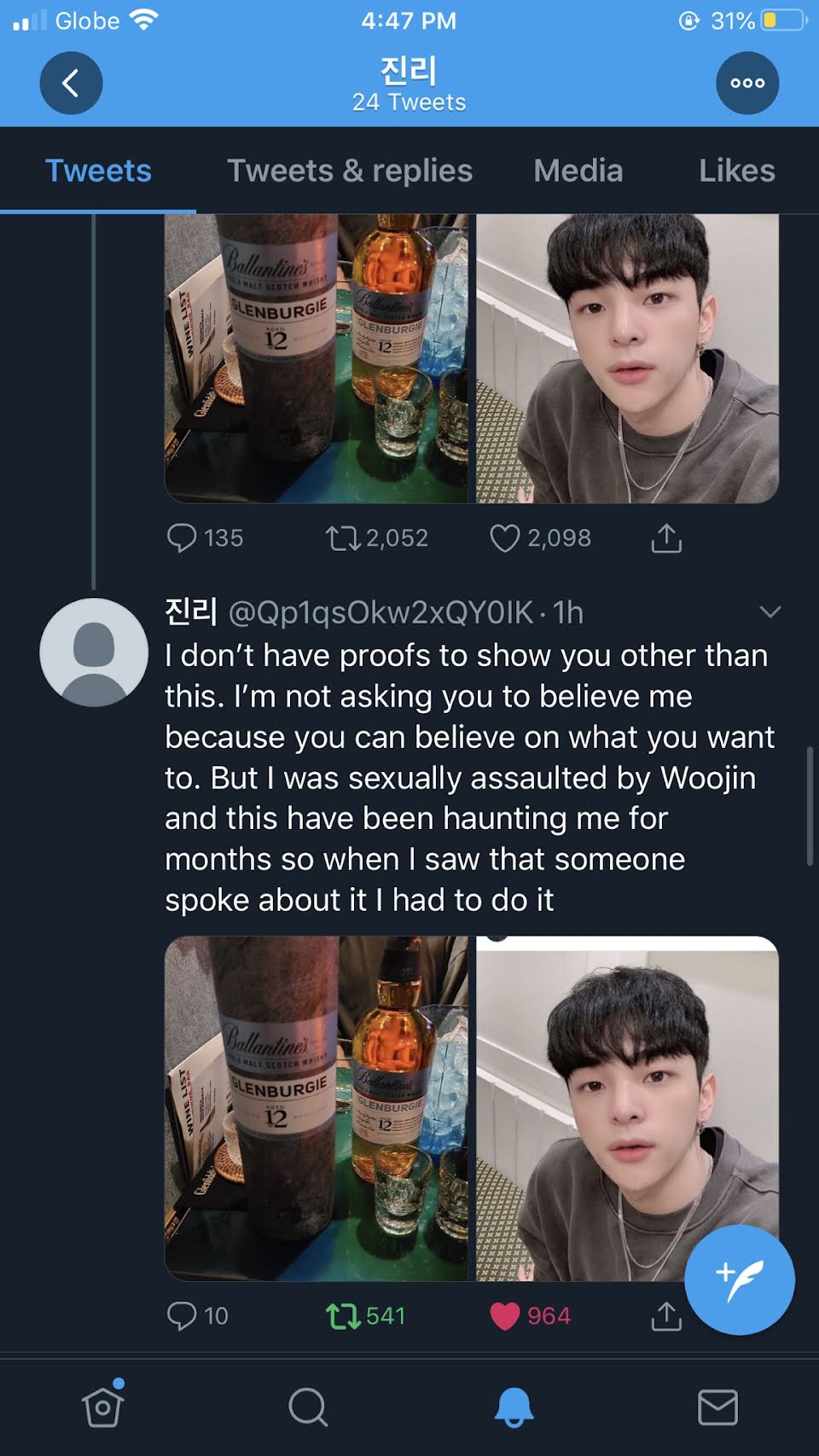Reply to the tweet with 10 comments
The height and width of the screenshot is (1456, 819).
coord(182,1315)
